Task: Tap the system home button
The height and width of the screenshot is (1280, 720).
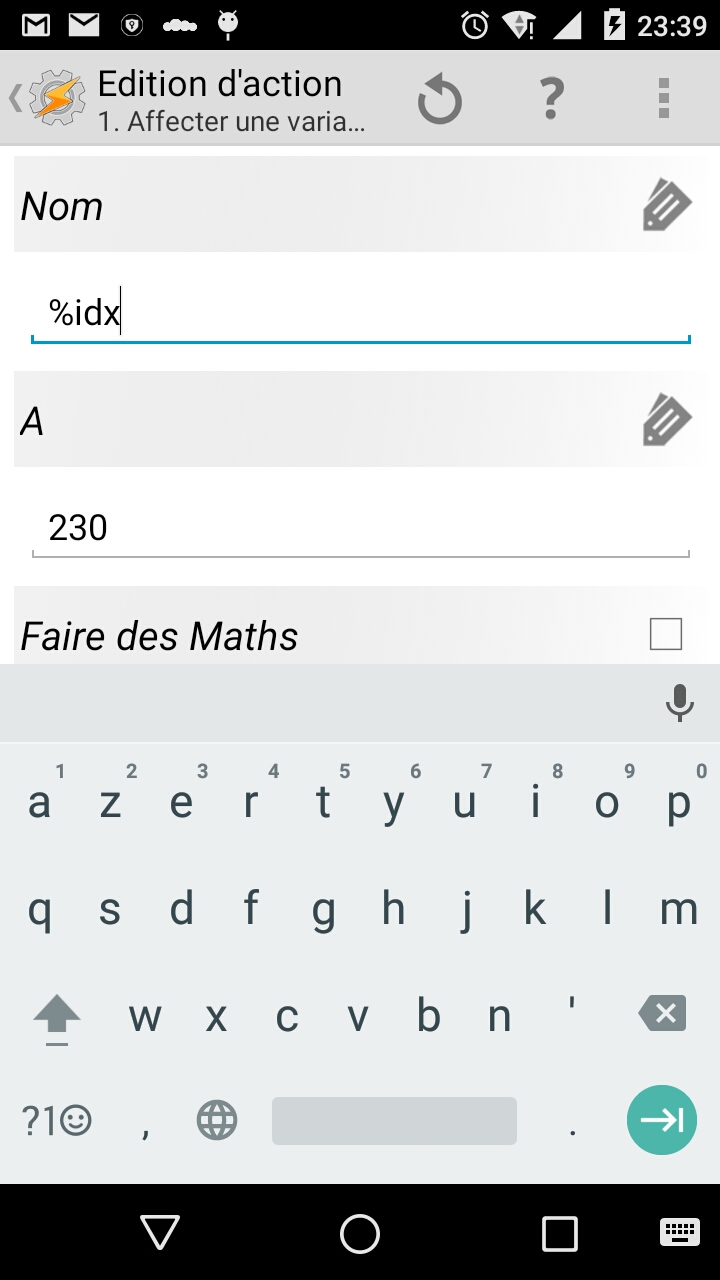Action: (360, 1233)
